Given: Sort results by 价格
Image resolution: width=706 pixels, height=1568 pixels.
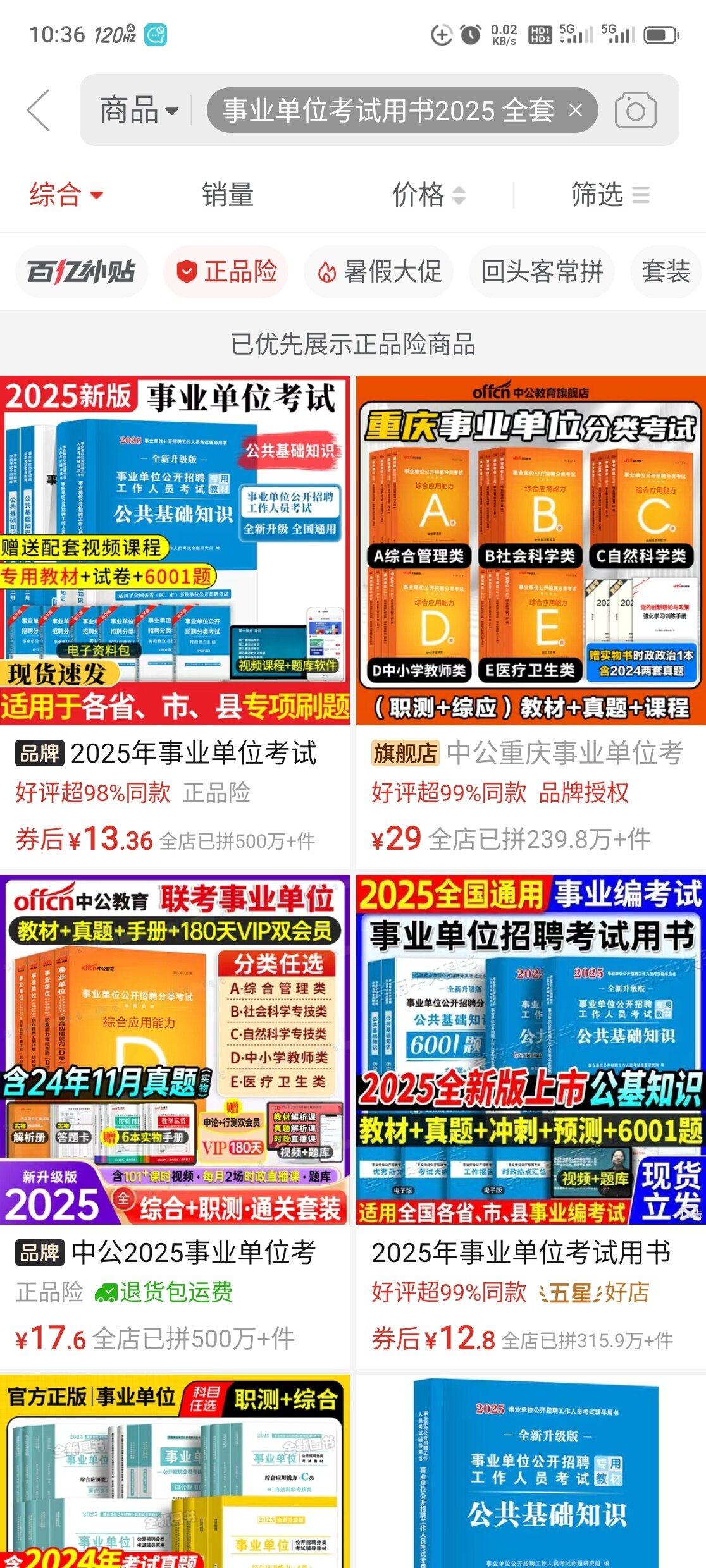Looking at the screenshot, I should tap(429, 195).
